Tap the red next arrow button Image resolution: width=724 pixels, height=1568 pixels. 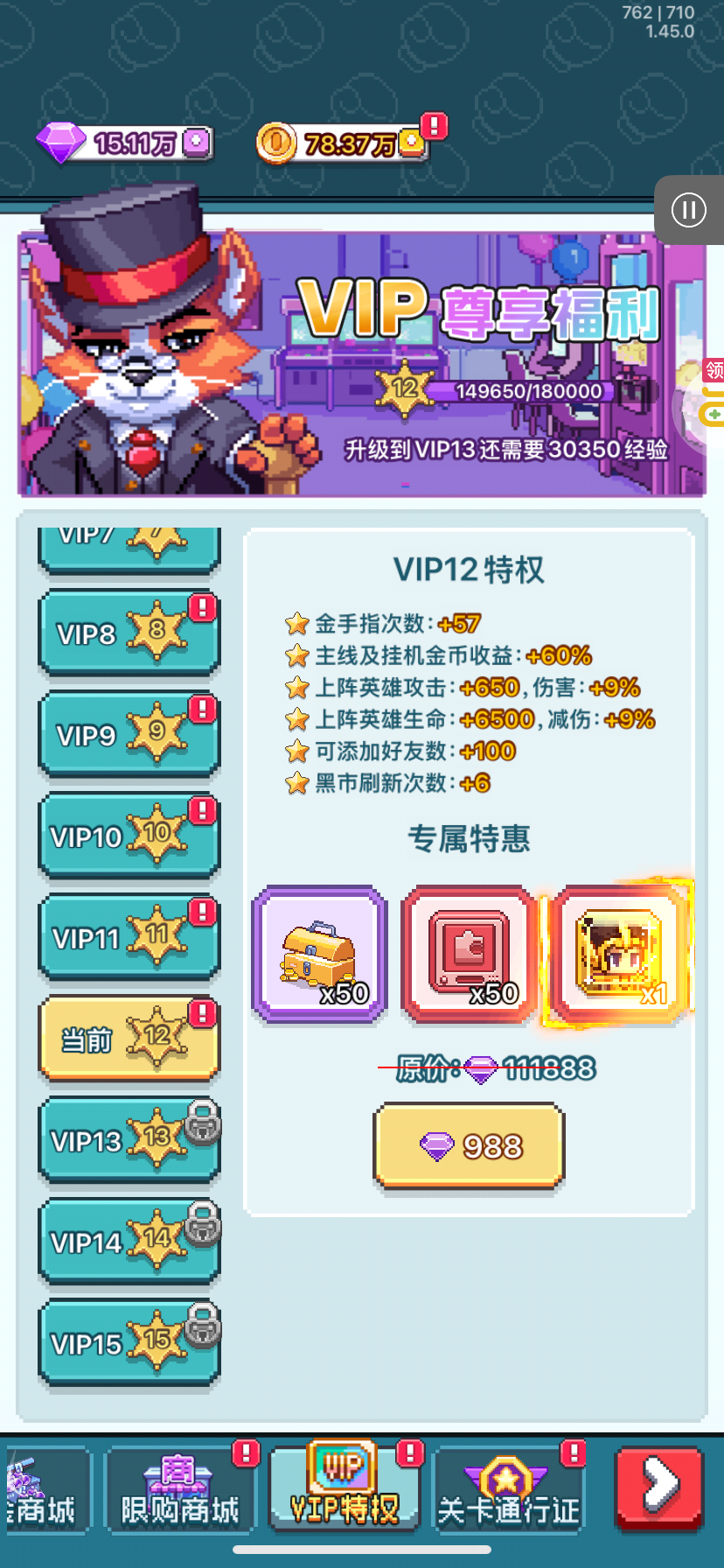(x=659, y=1487)
